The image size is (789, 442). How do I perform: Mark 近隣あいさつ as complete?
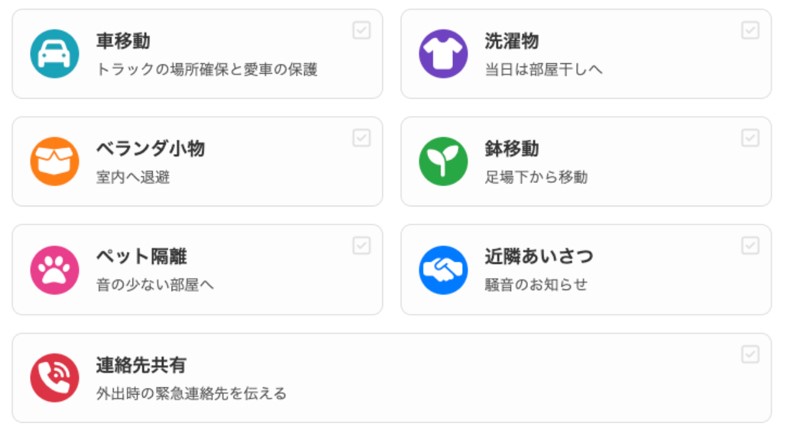pyautogui.click(x=750, y=246)
